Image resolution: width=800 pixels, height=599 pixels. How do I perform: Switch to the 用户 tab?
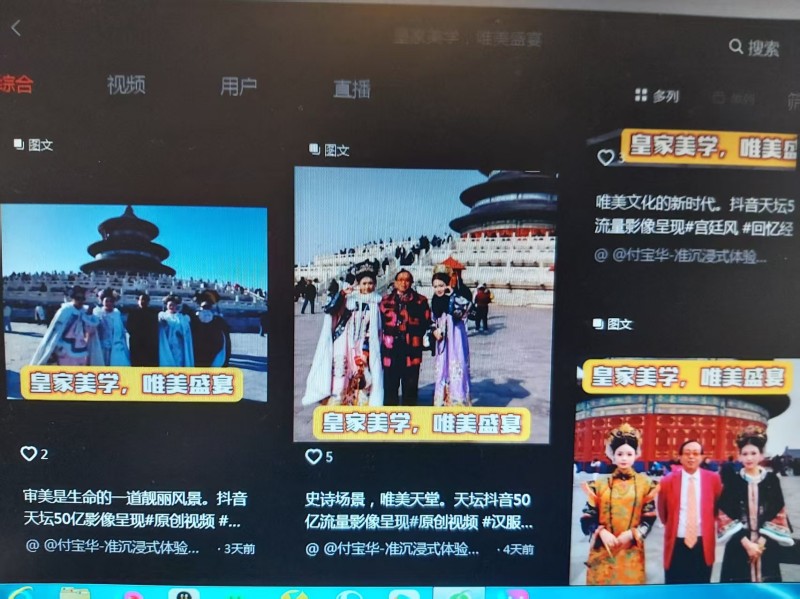tap(238, 87)
